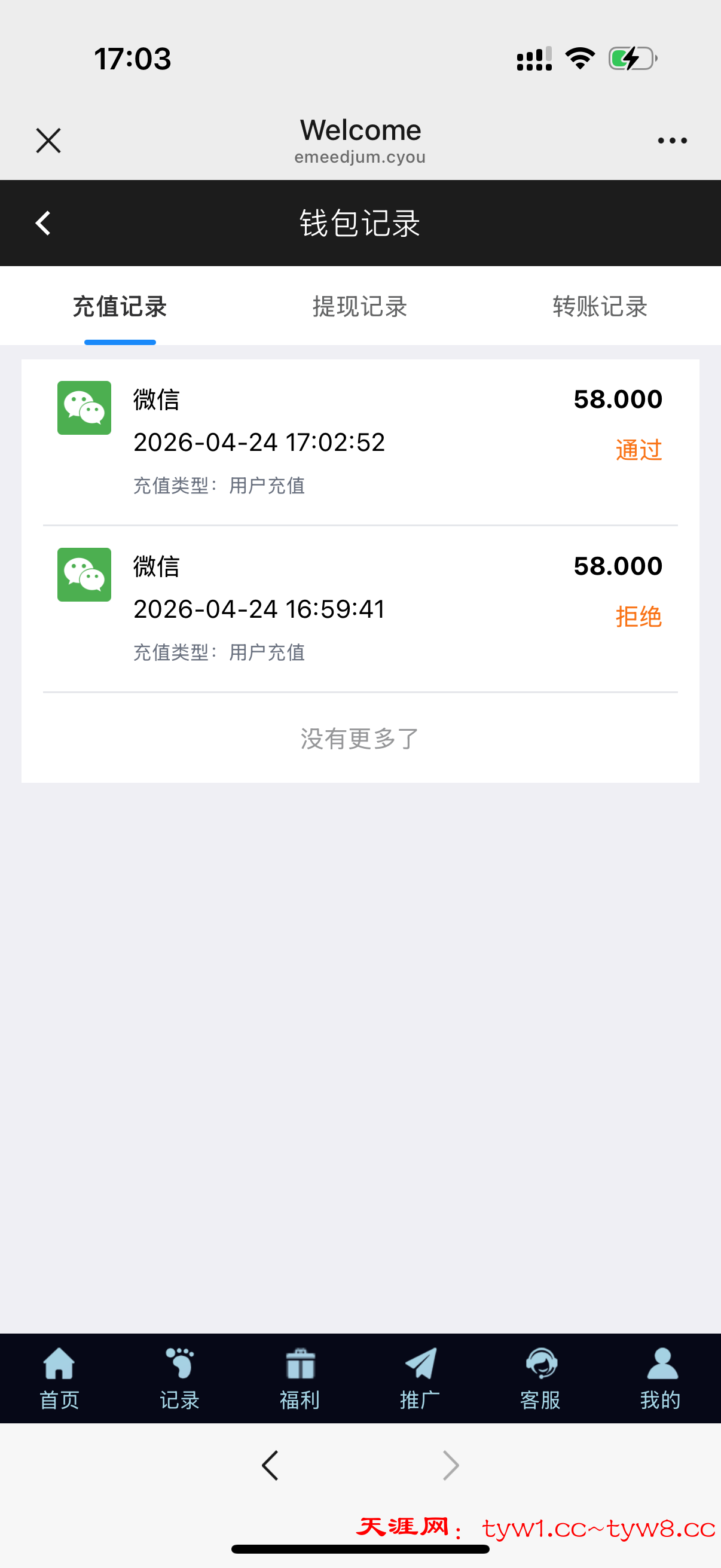Viewport: 721px width, 1568px height.
Task: Open the 推广 tab
Action: click(x=420, y=1378)
